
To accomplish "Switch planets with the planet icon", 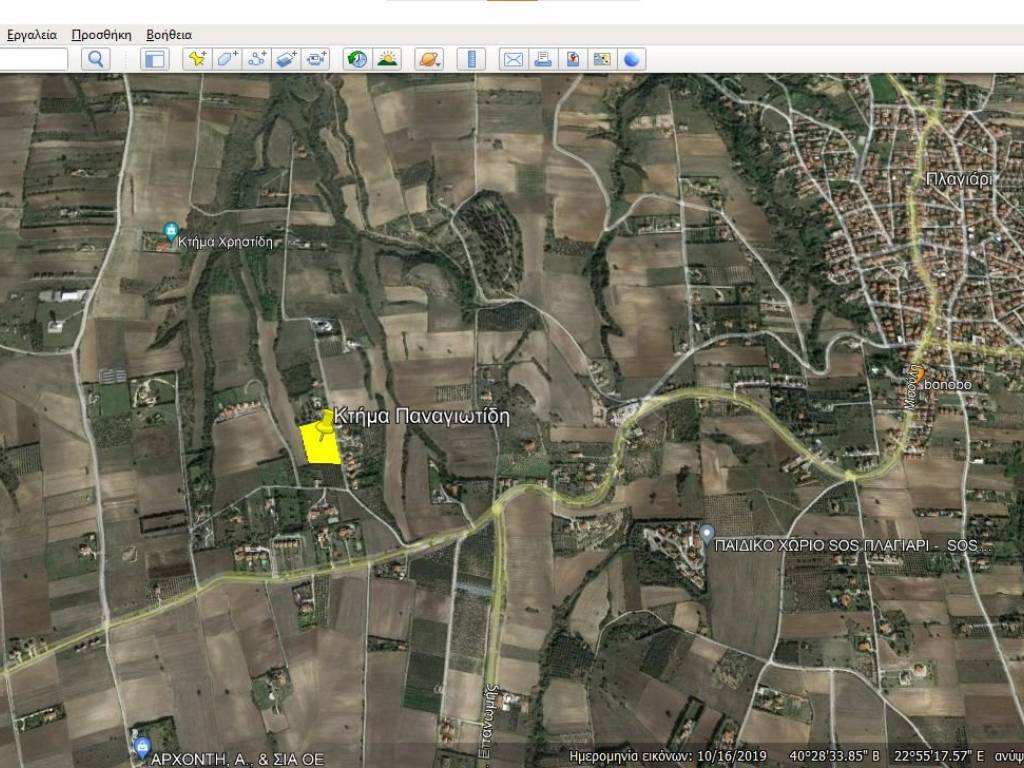I will pos(428,59).
